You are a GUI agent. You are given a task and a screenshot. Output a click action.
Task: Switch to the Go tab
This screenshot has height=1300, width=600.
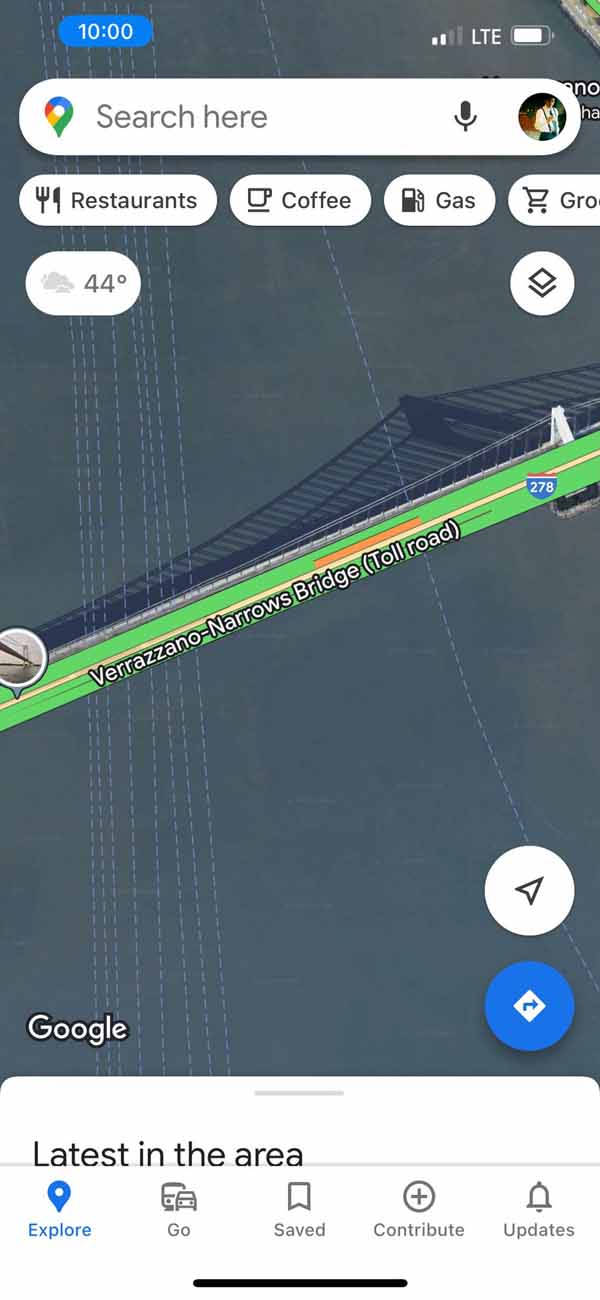tap(179, 1208)
